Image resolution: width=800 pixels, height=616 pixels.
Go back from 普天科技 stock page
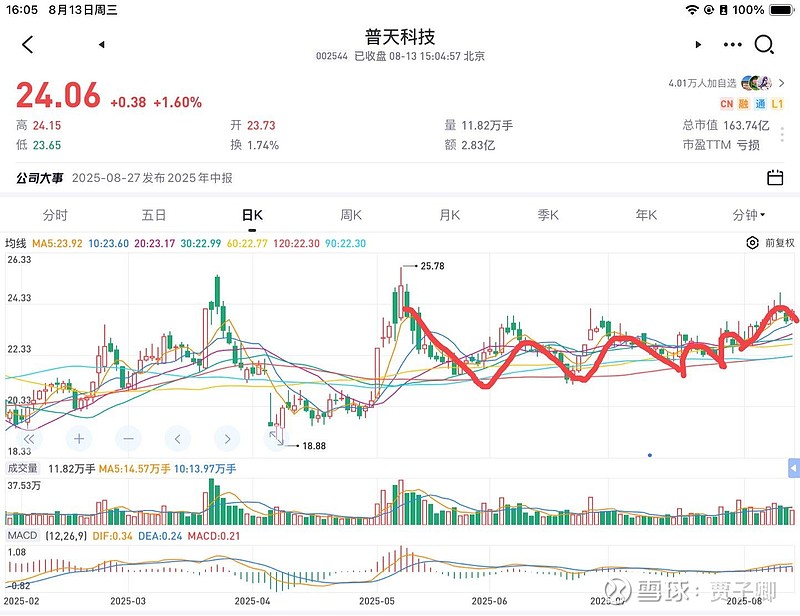(x=27, y=44)
